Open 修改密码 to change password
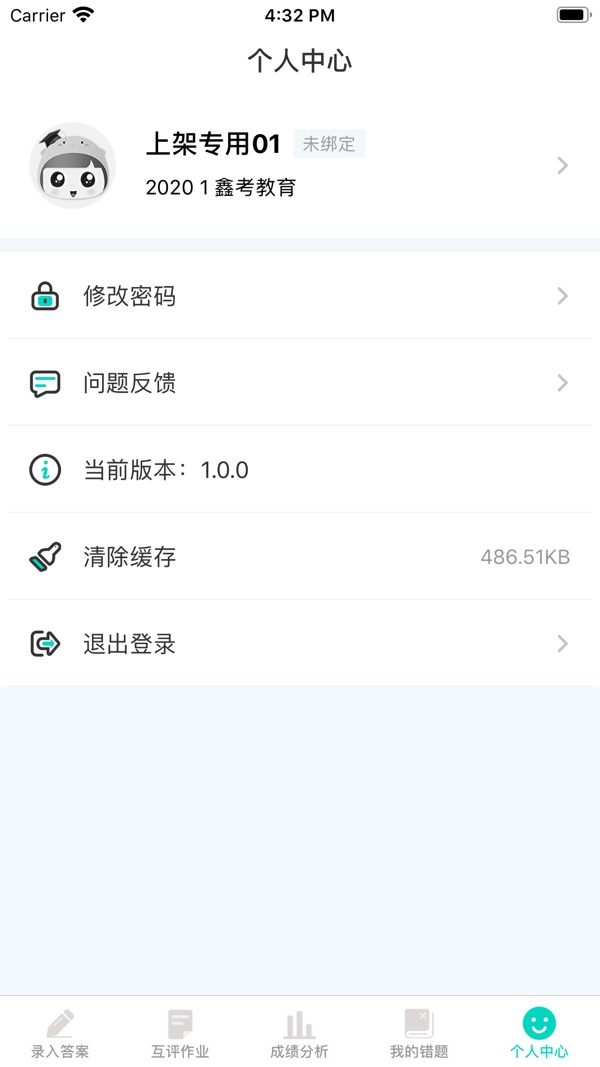The image size is (600, 1067). [x=300, y=296]
